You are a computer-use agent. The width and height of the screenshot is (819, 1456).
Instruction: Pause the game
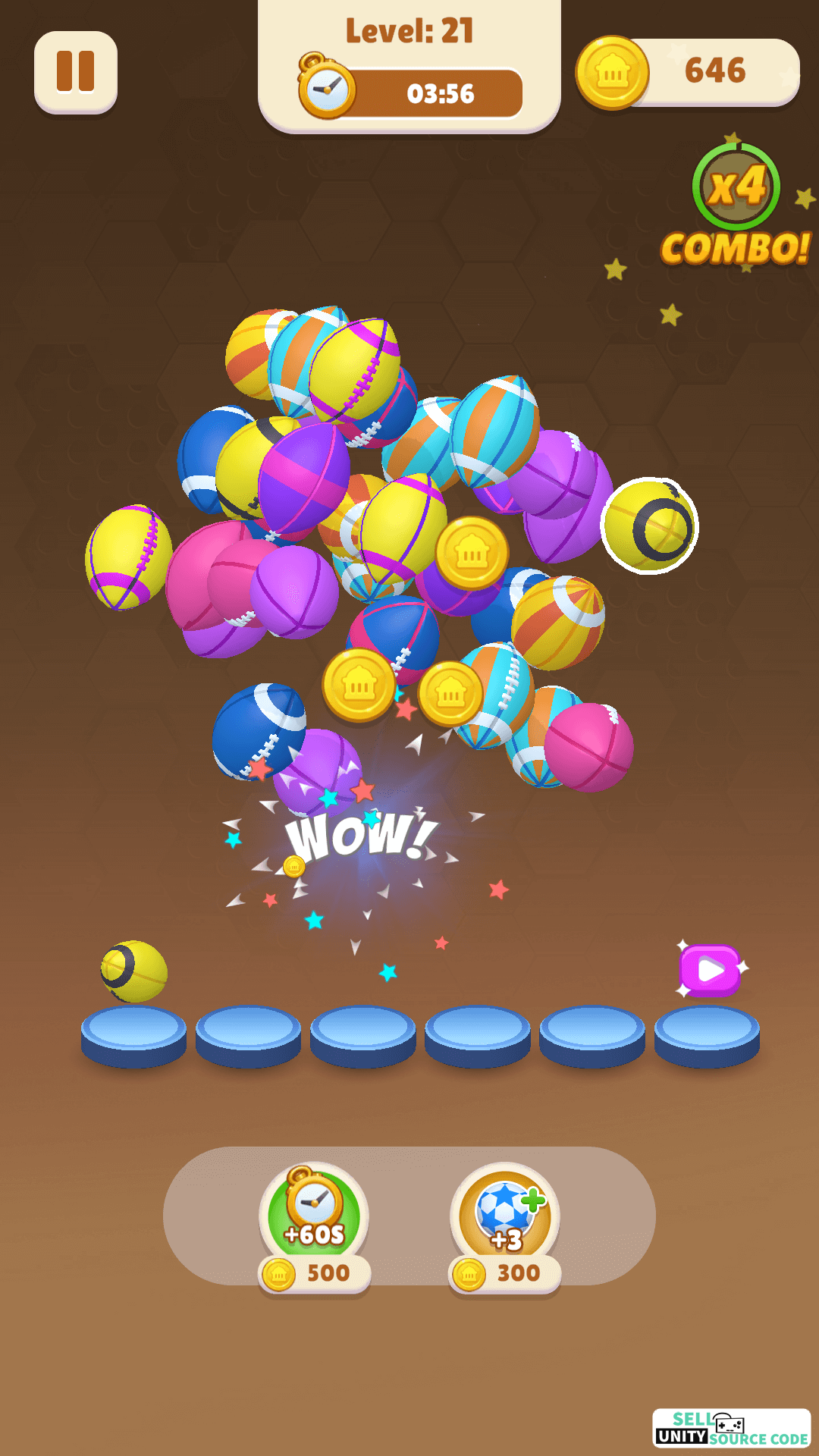point(76,72)
